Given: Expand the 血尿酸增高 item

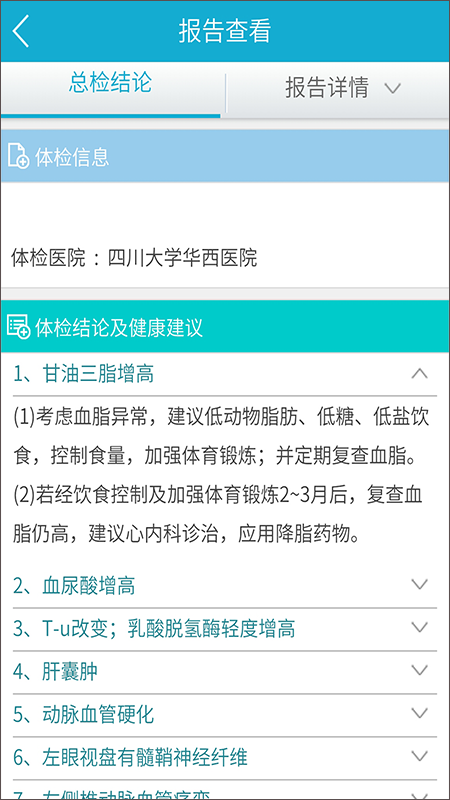Looking at the screenshot, I should click(224, 587).
